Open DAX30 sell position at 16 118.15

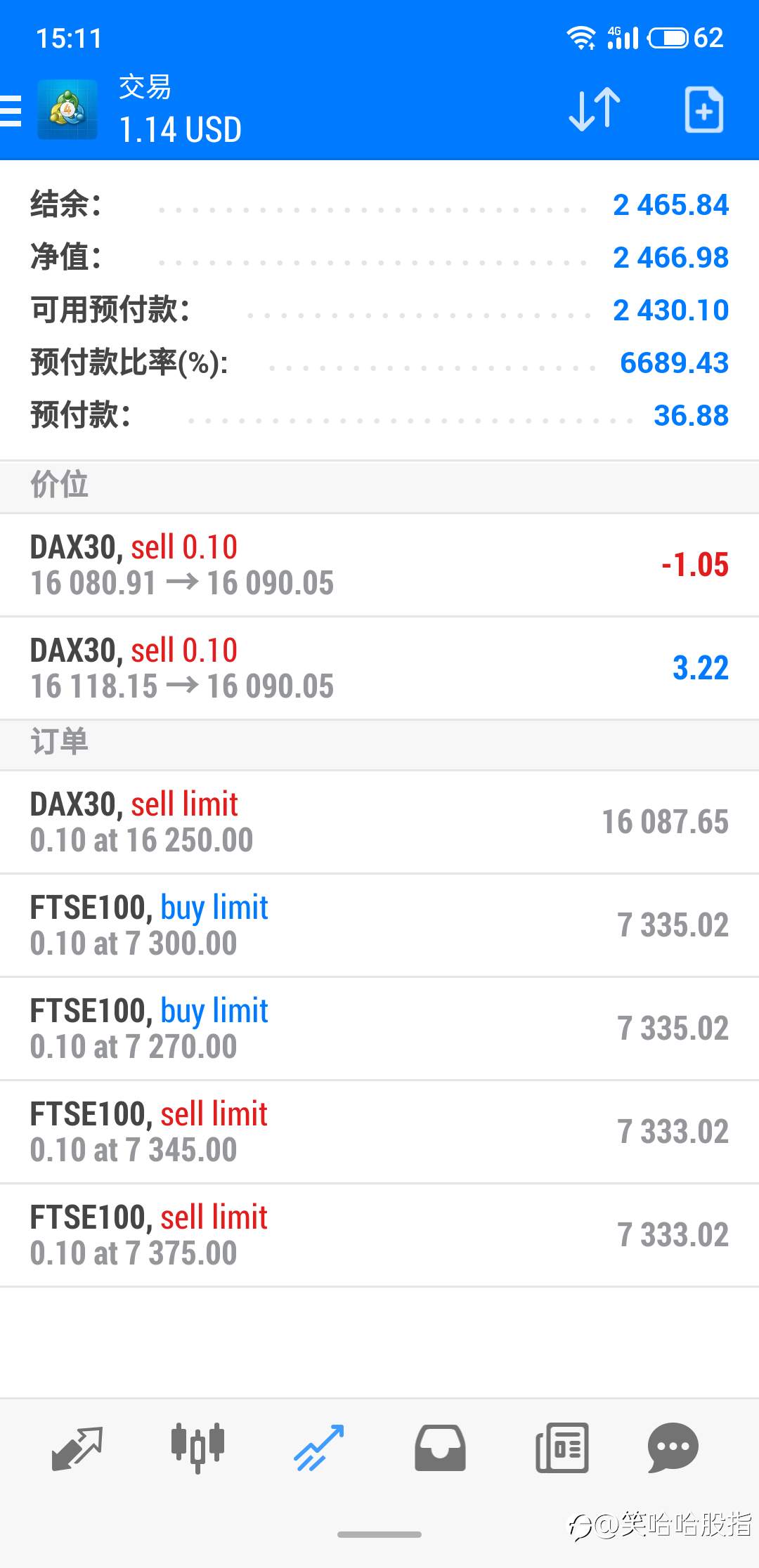(x=379, y=668)
